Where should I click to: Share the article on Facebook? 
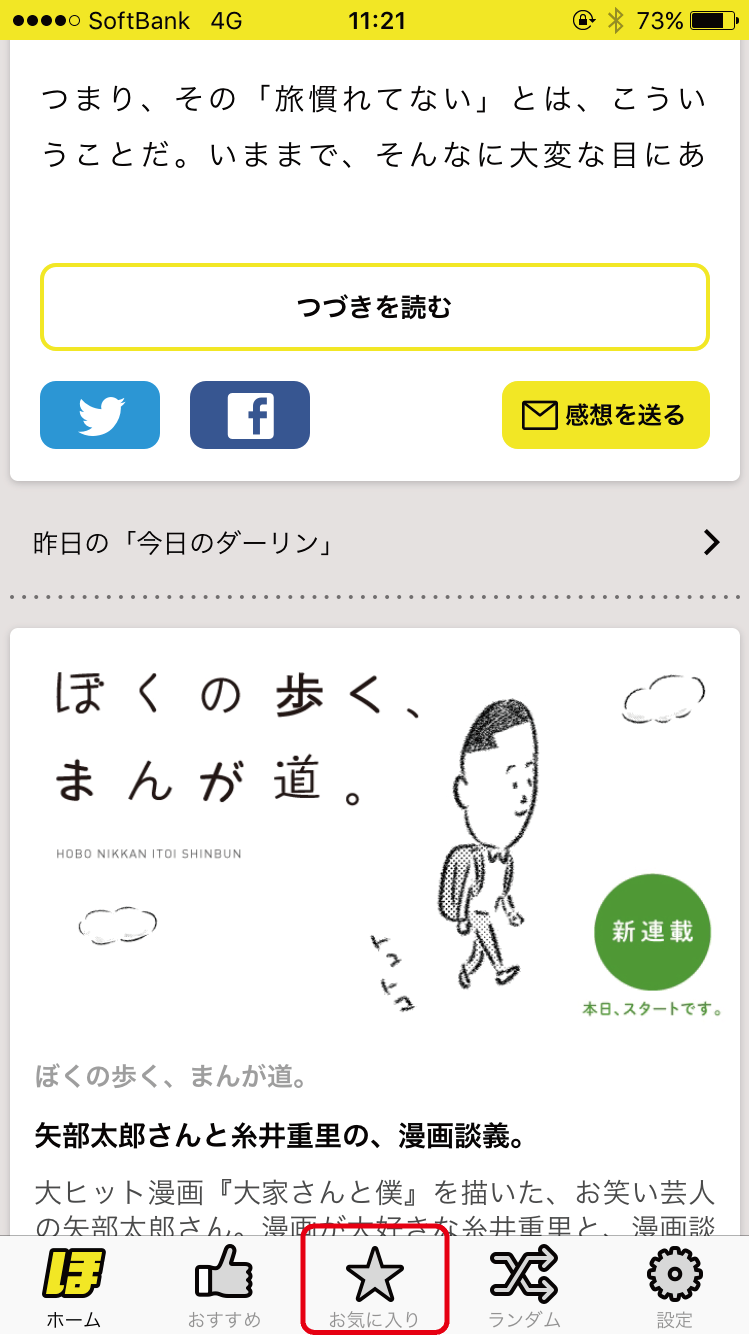click(x=250, y=415)
